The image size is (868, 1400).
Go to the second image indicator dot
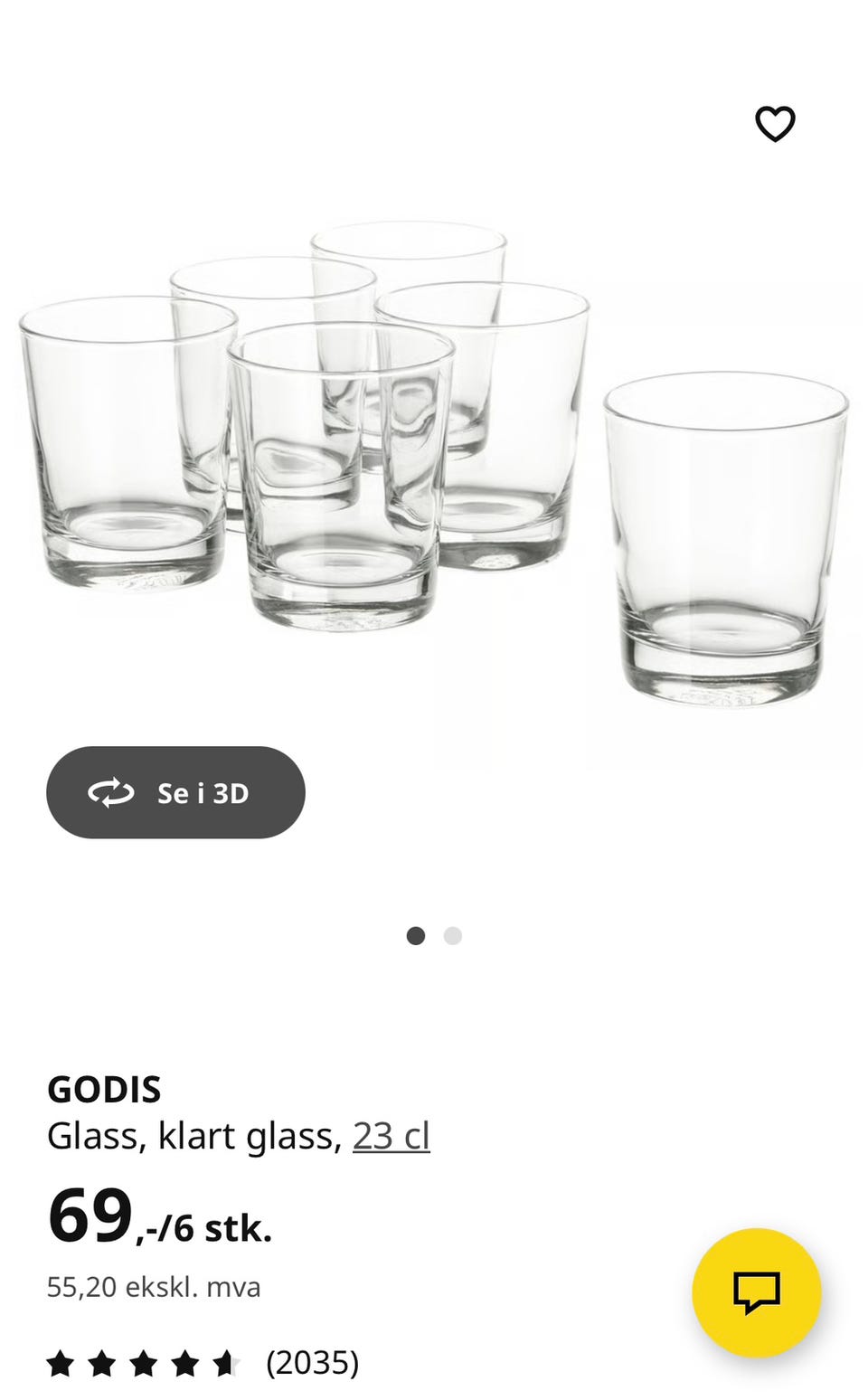[453, 936]
